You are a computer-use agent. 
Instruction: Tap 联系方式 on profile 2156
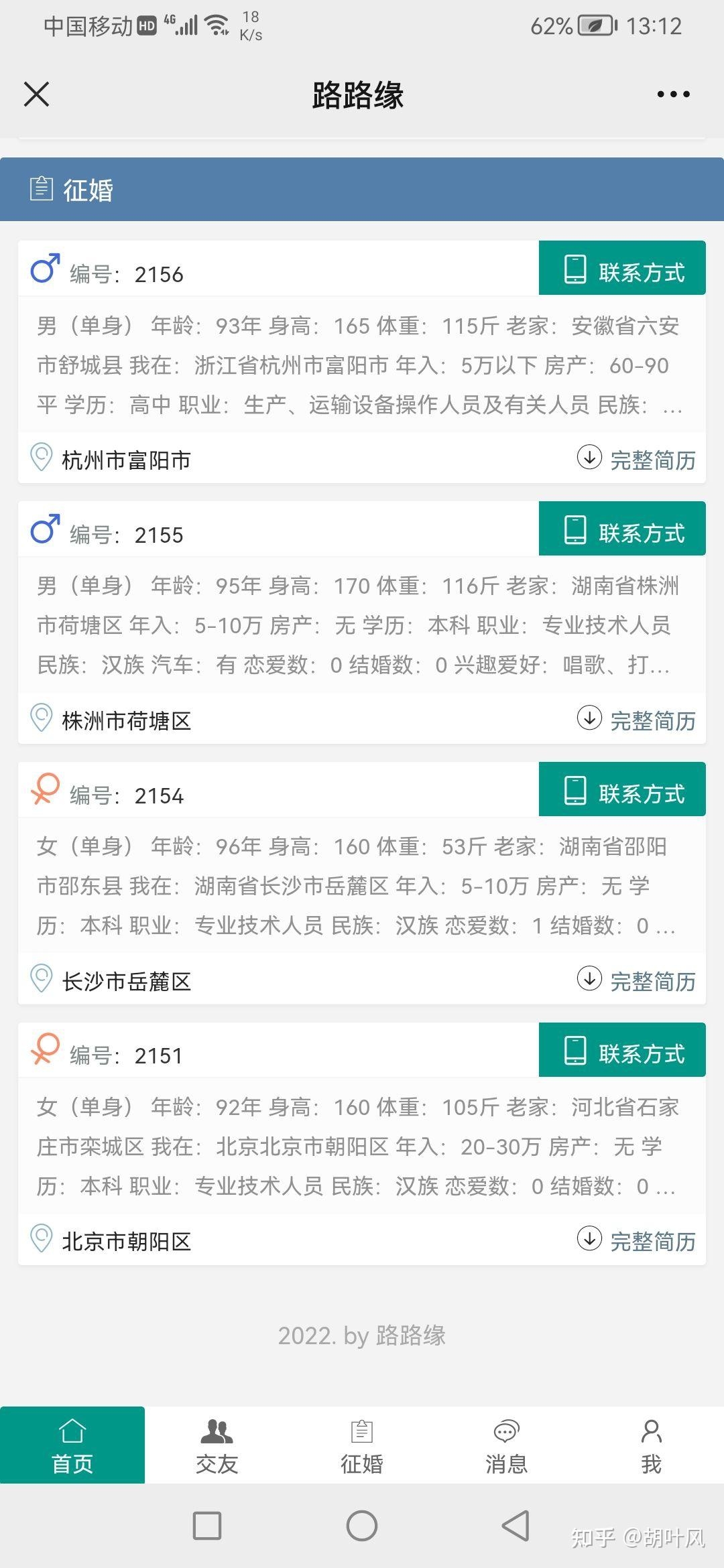(621, 268)
